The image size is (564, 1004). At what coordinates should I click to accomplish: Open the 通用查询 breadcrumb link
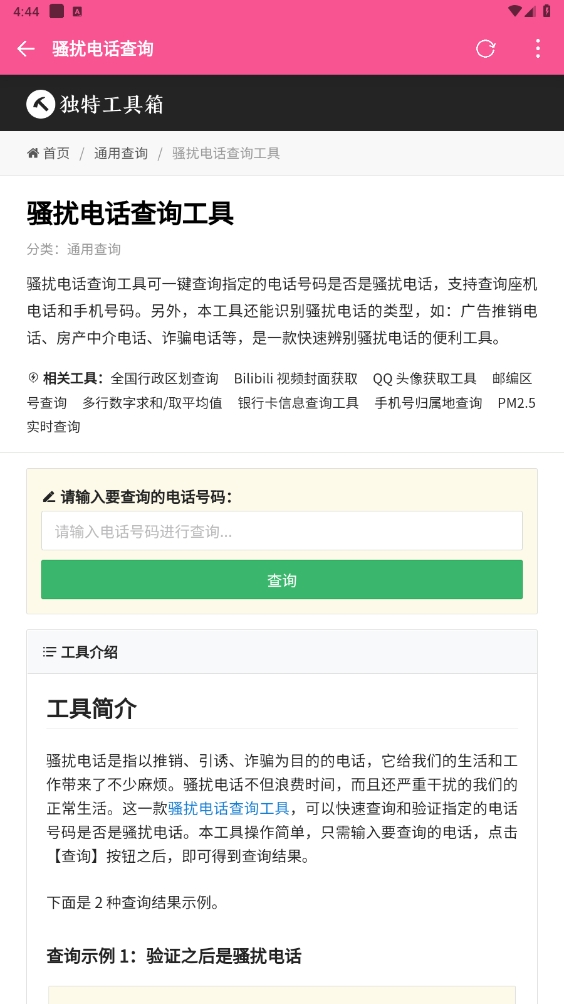click(x=121, y=153)
